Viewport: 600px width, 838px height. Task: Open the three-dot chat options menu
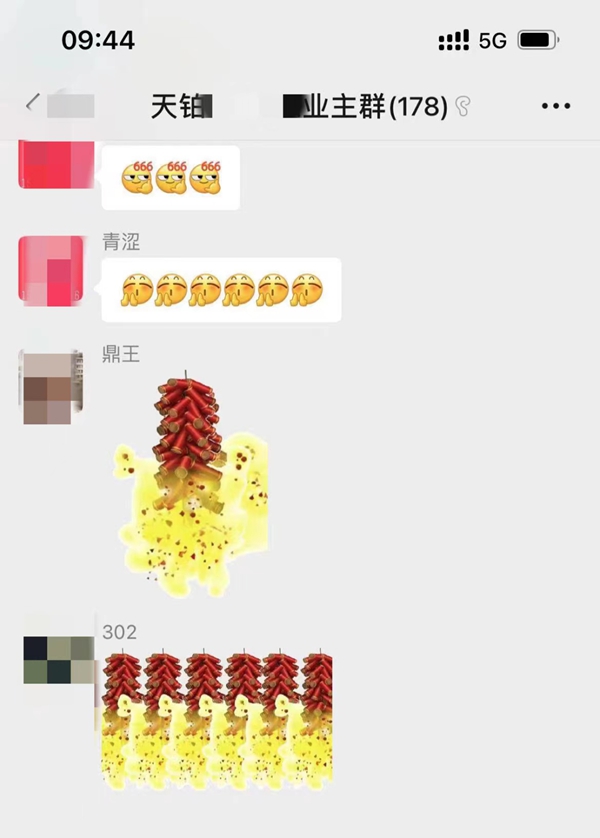point(555,106)
